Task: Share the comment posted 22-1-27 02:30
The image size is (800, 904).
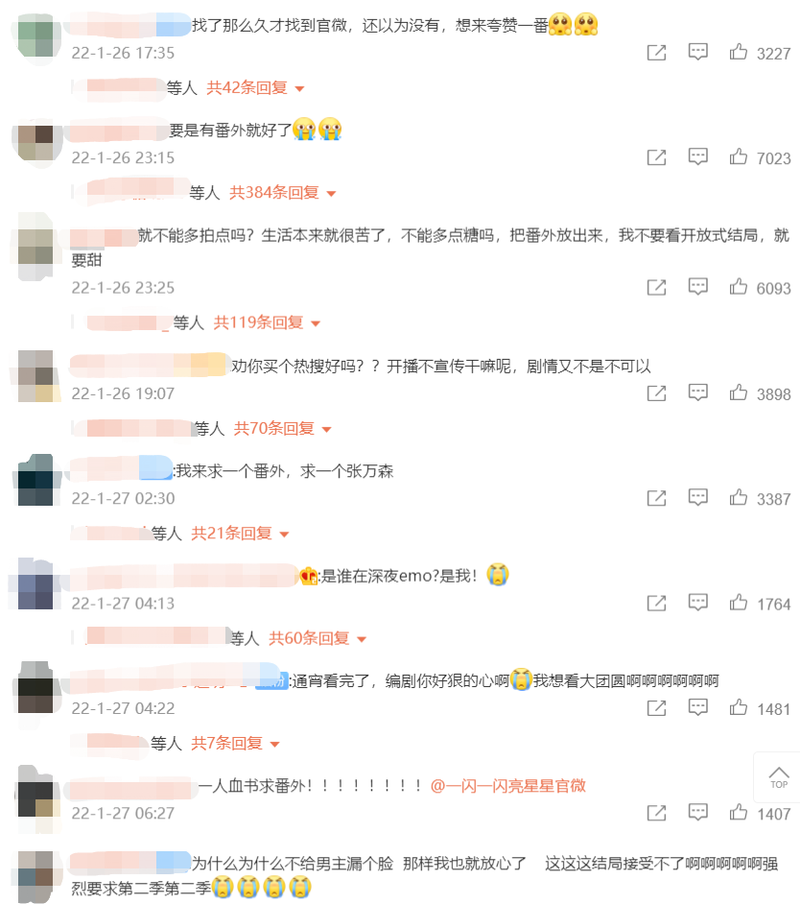Action: click(656, 498)
